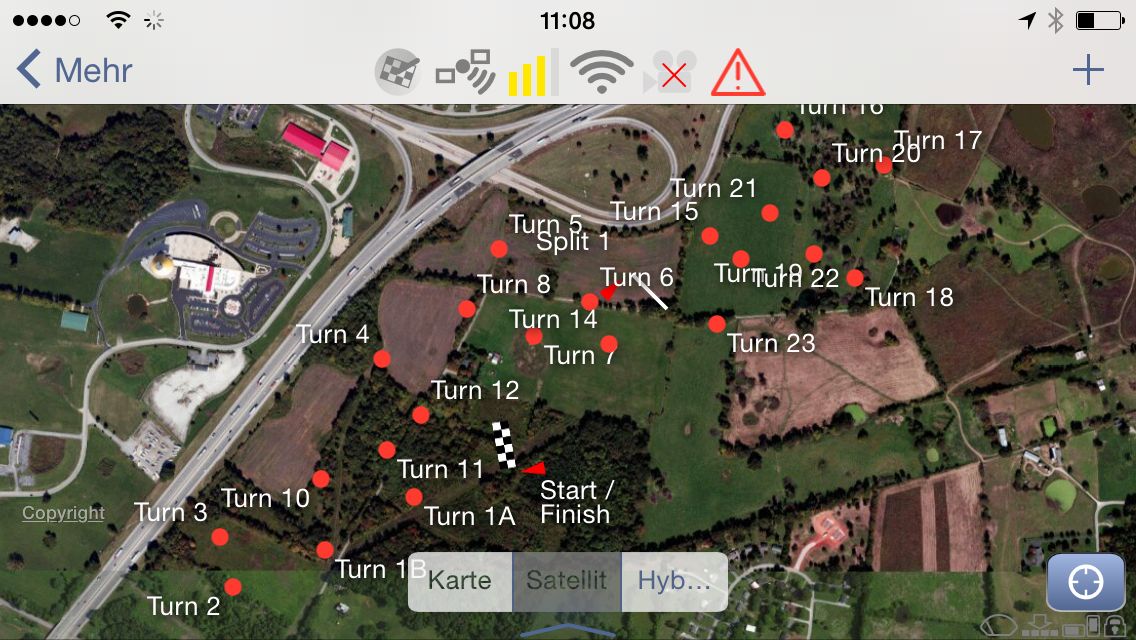The width and height of the screenshot is (1136, 640).
Task: Open the red warning triangle
Action: pyautogui.click(x=738, y=73)
